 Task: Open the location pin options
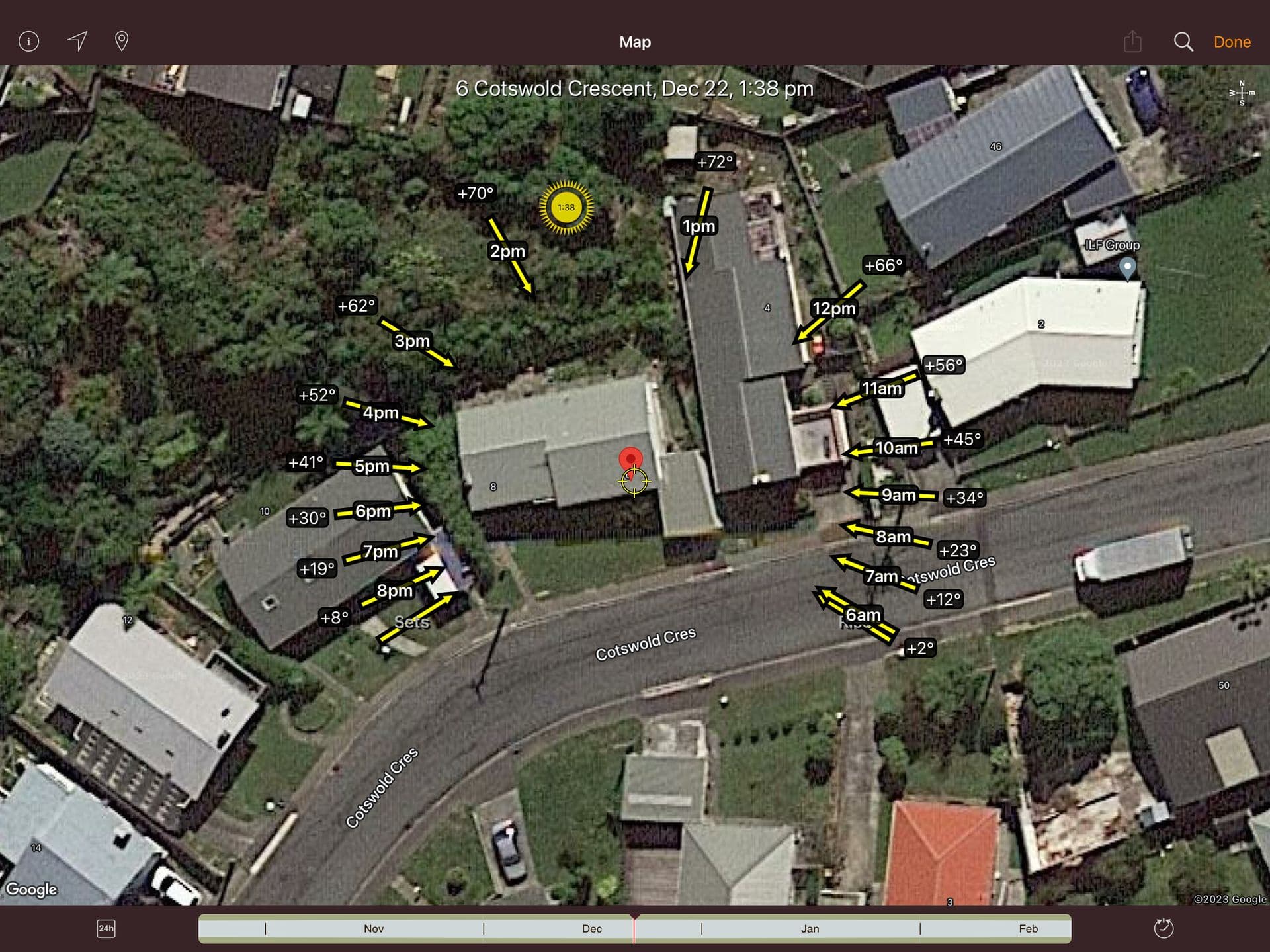[122, 41]
